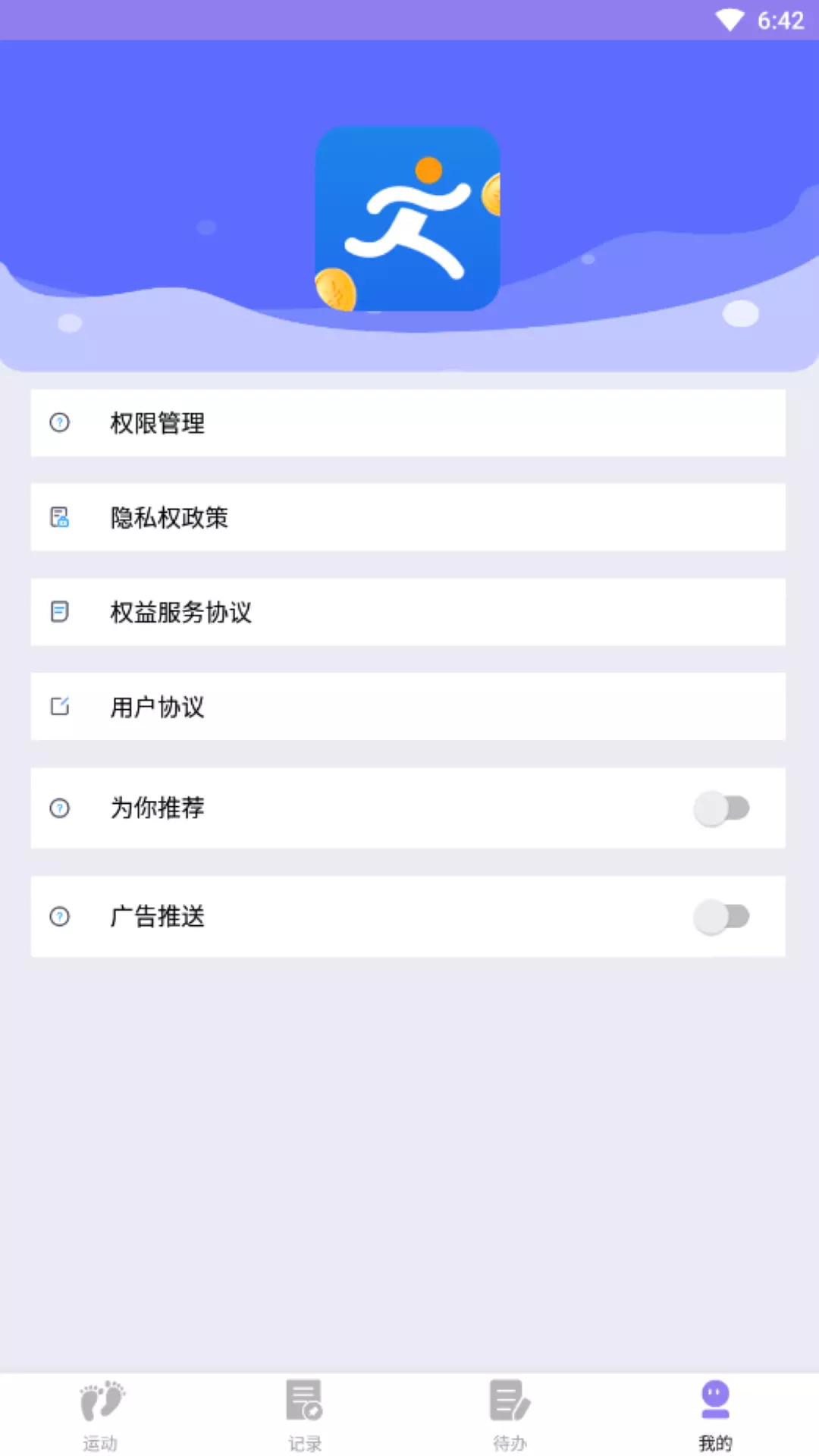Screen dimensions: 819x1456
Task: Enable the 为你推荐 switch
Action: 721,808
